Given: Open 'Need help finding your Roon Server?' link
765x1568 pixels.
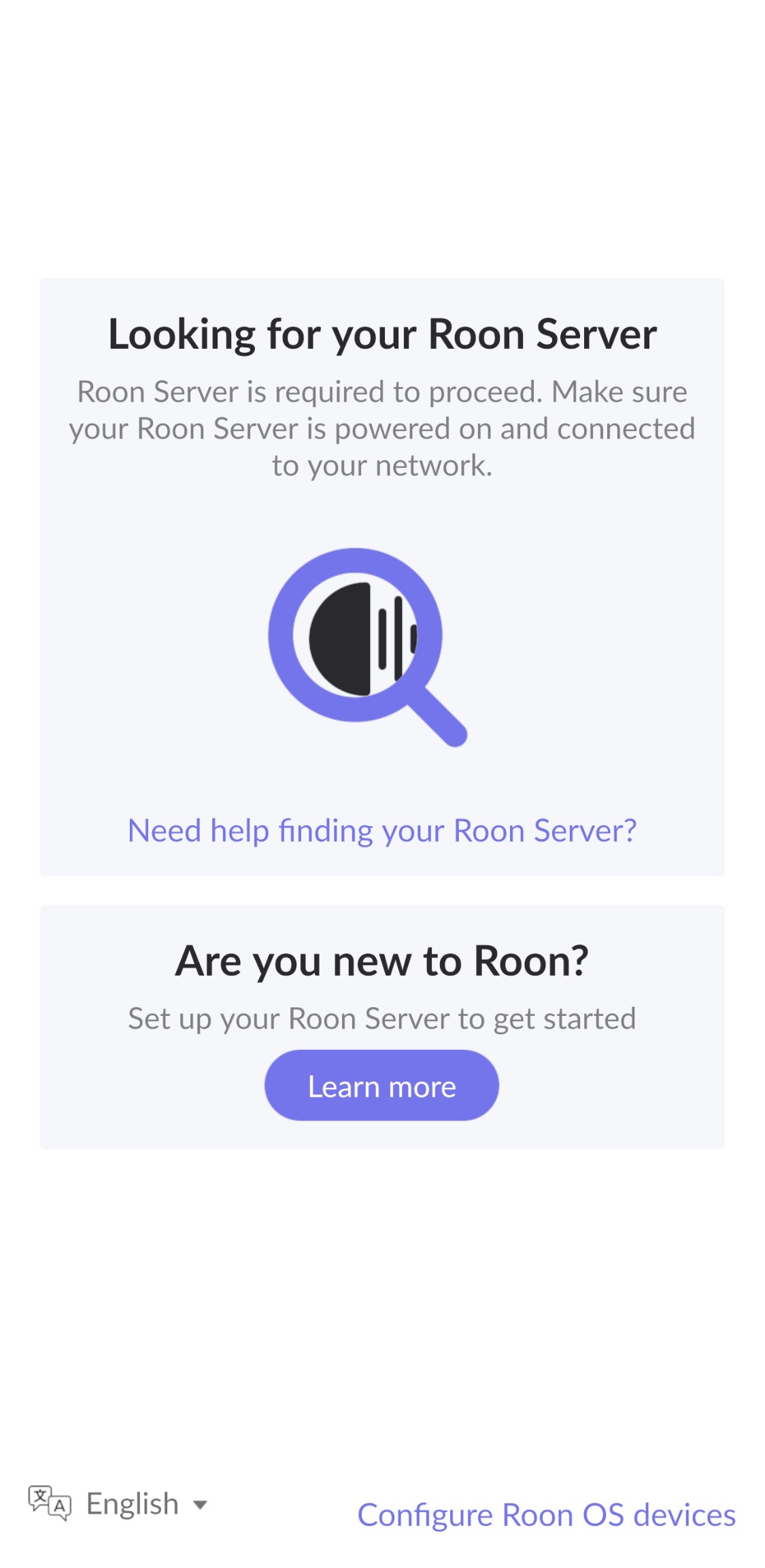Looking at the screenshot, I should pos(381,830).
